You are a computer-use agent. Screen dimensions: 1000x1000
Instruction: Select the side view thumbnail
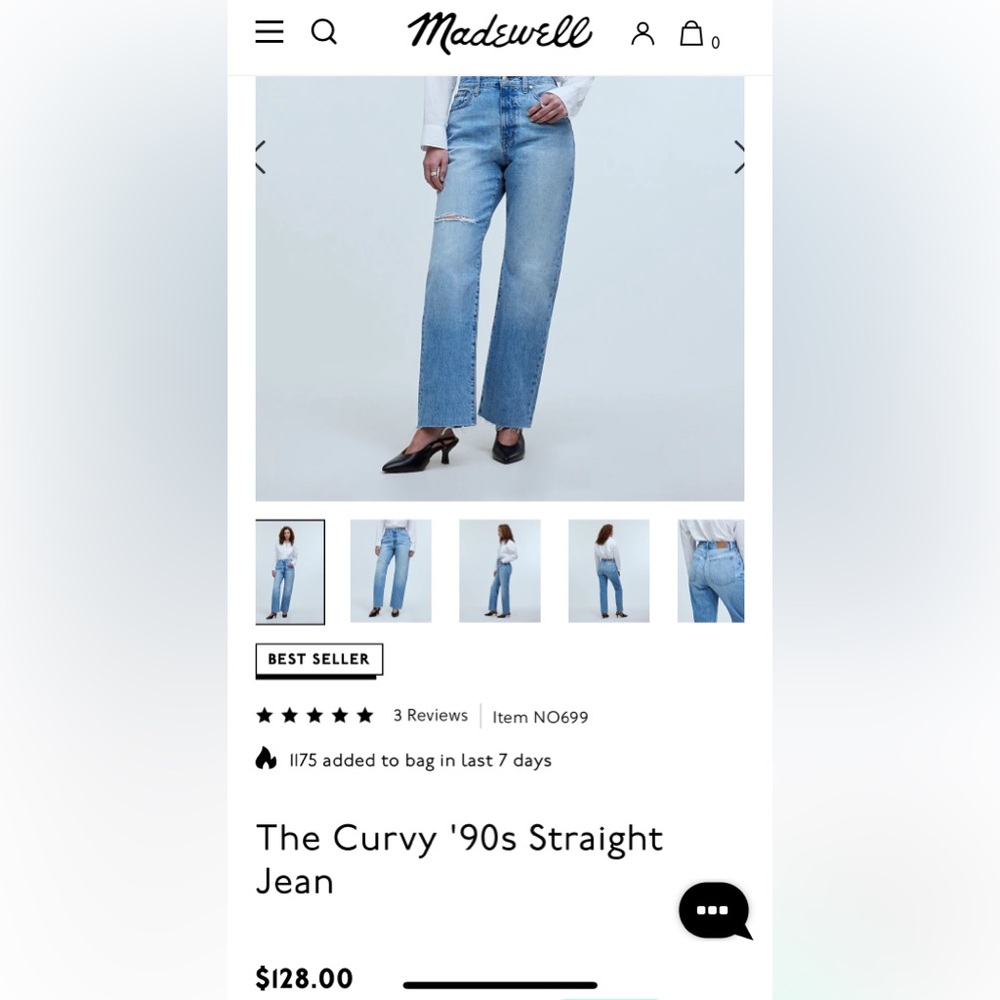[x=500, y=572]
